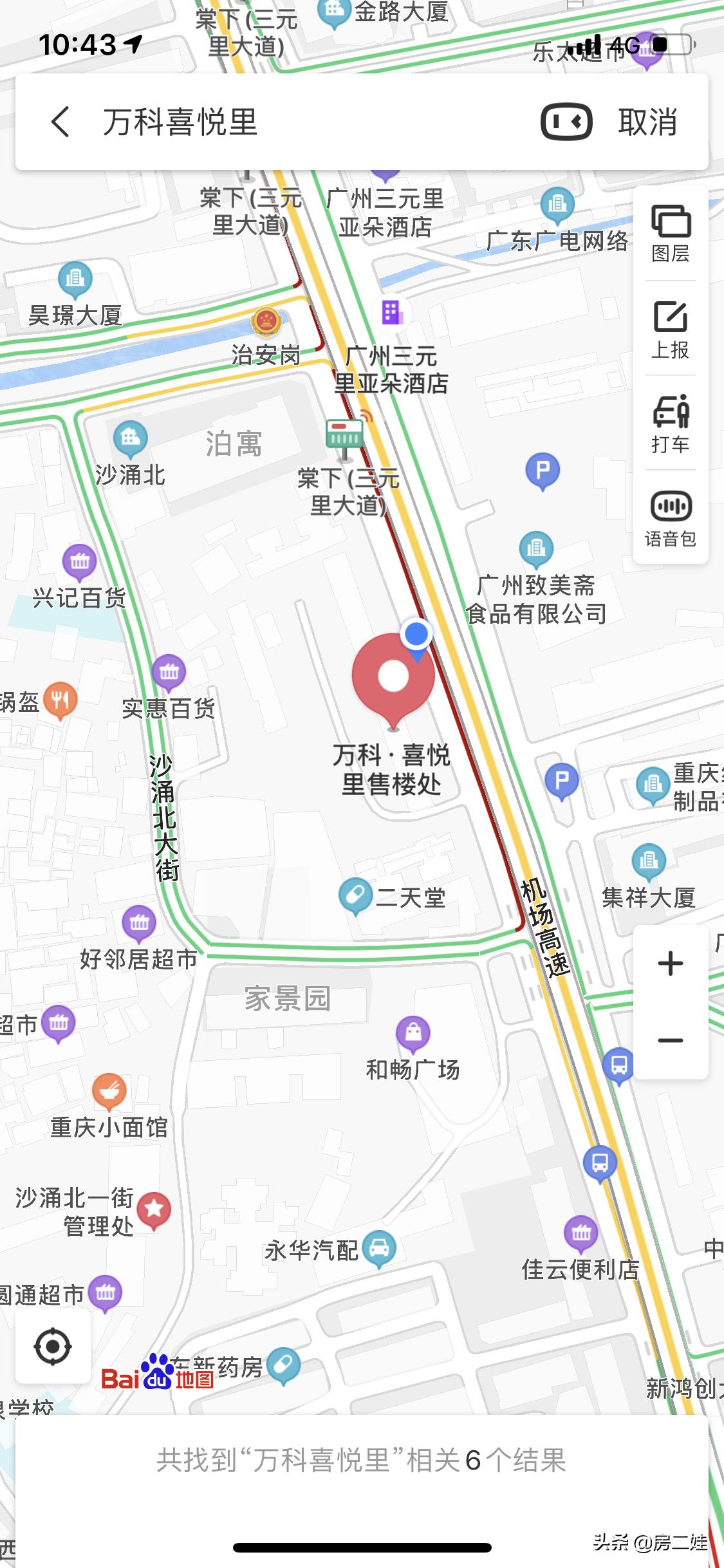The height and width of the screenshot is (1568, 724).
Task: Tap the current-location crosshair icon
Action: point(54,1347)
